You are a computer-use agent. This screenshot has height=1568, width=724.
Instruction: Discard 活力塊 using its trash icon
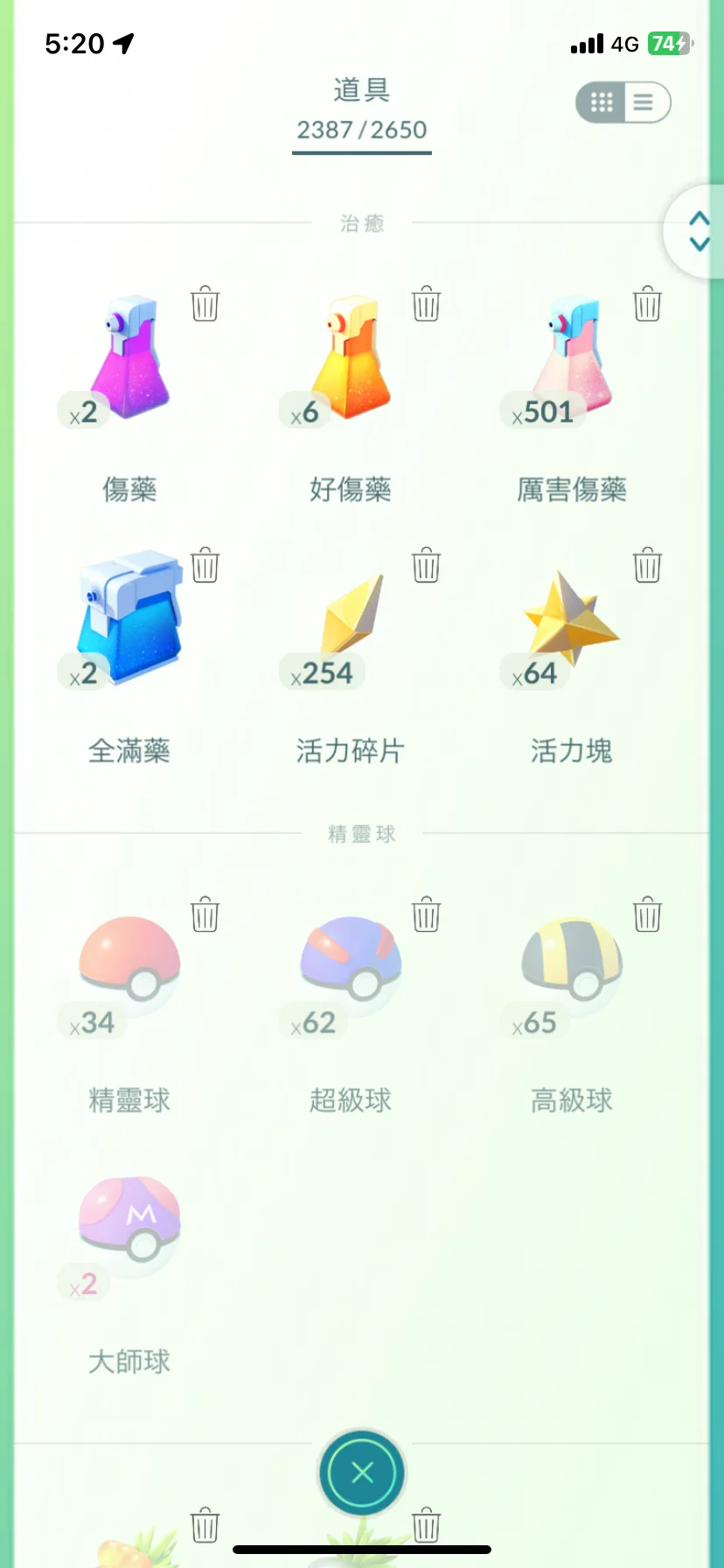pyautogui.click(x=647, y=565)
